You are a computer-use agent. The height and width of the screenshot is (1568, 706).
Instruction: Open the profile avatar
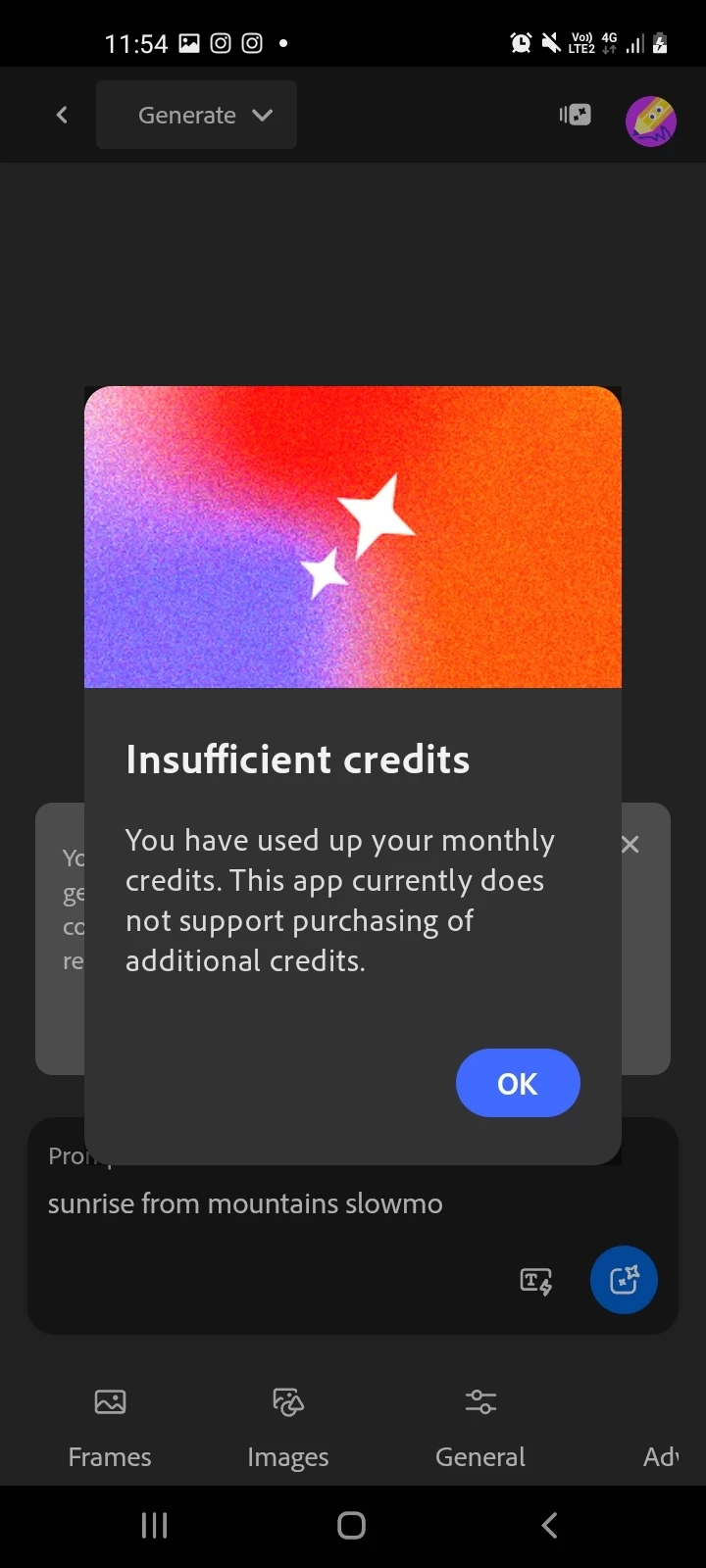(650, 121)
